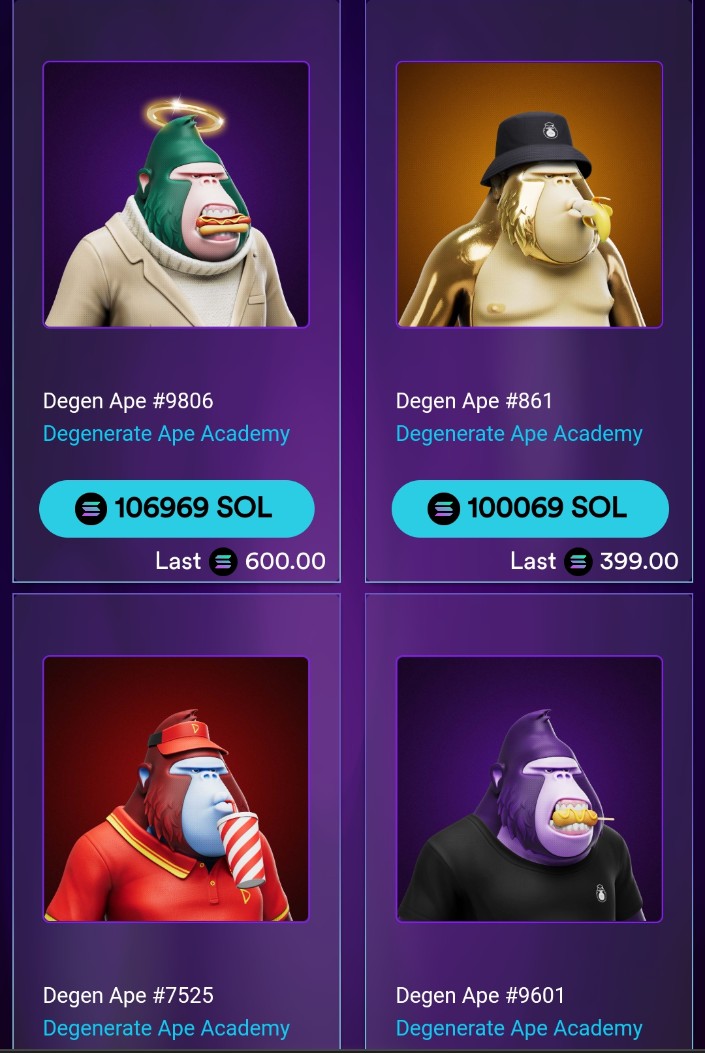Open the Degen Ape #861 image
The width and height of the screenshot is (705, 1053).
point(529,194)
